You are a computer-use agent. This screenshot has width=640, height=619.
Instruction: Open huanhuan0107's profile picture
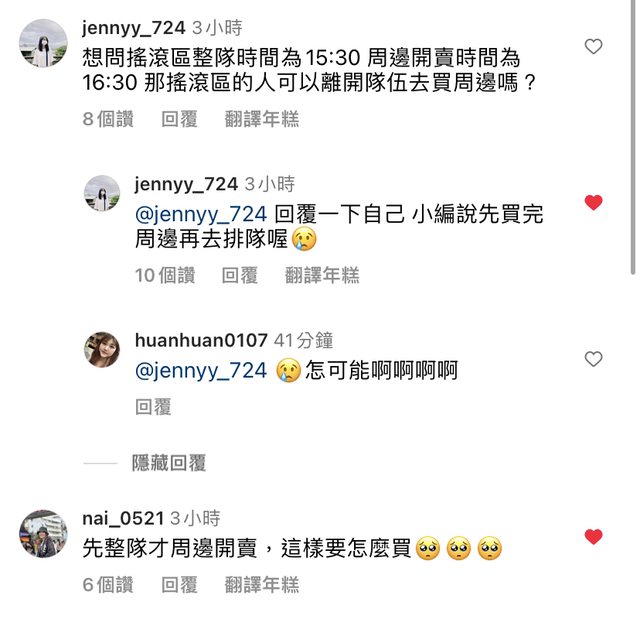[101, 350]
